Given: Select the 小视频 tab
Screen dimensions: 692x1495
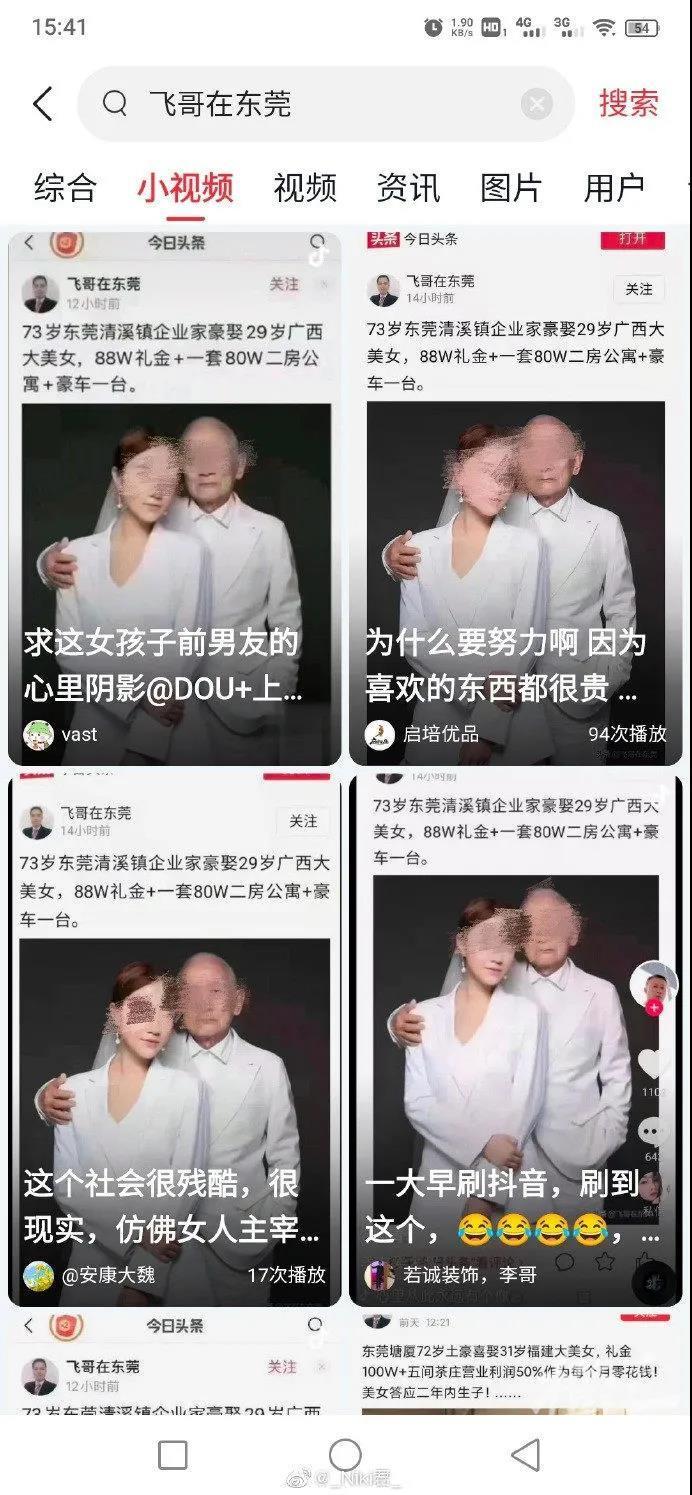Looking at the screenshot, I should click(x=185, y=187).
